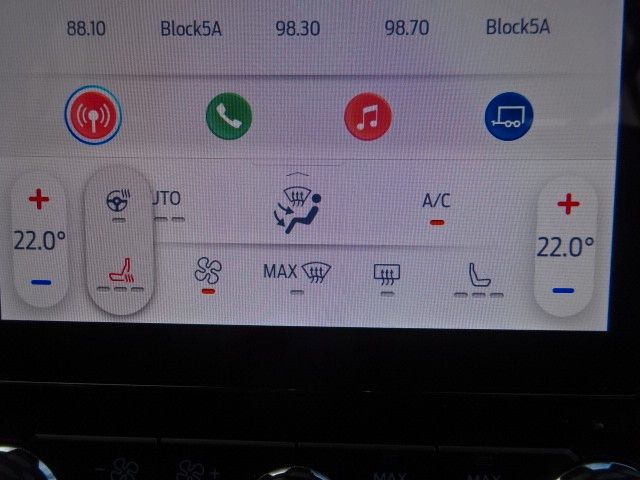Increase the right temperature
This screenshot has height=480, width=640.
[x=567, y=204]
